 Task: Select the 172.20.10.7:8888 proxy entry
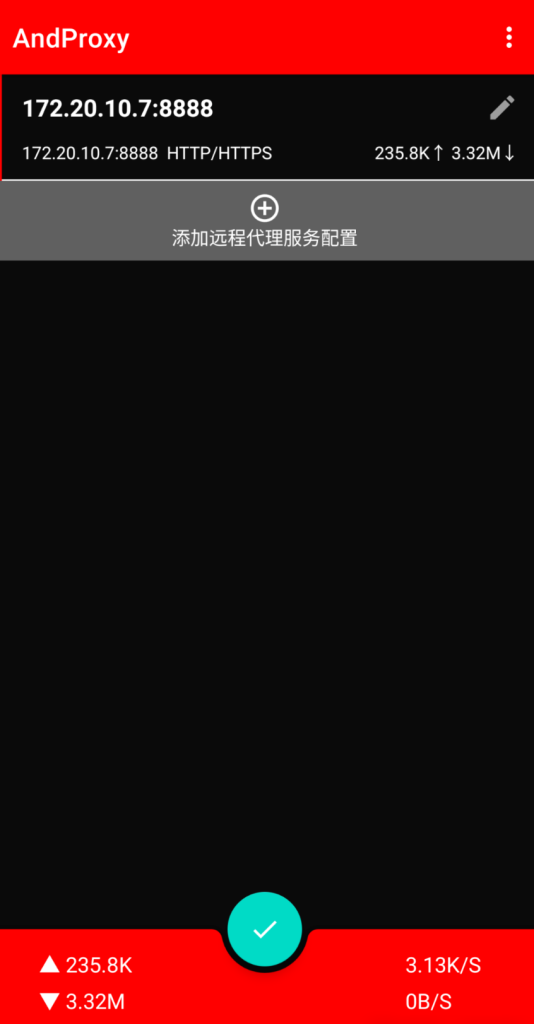pos(267,127)
